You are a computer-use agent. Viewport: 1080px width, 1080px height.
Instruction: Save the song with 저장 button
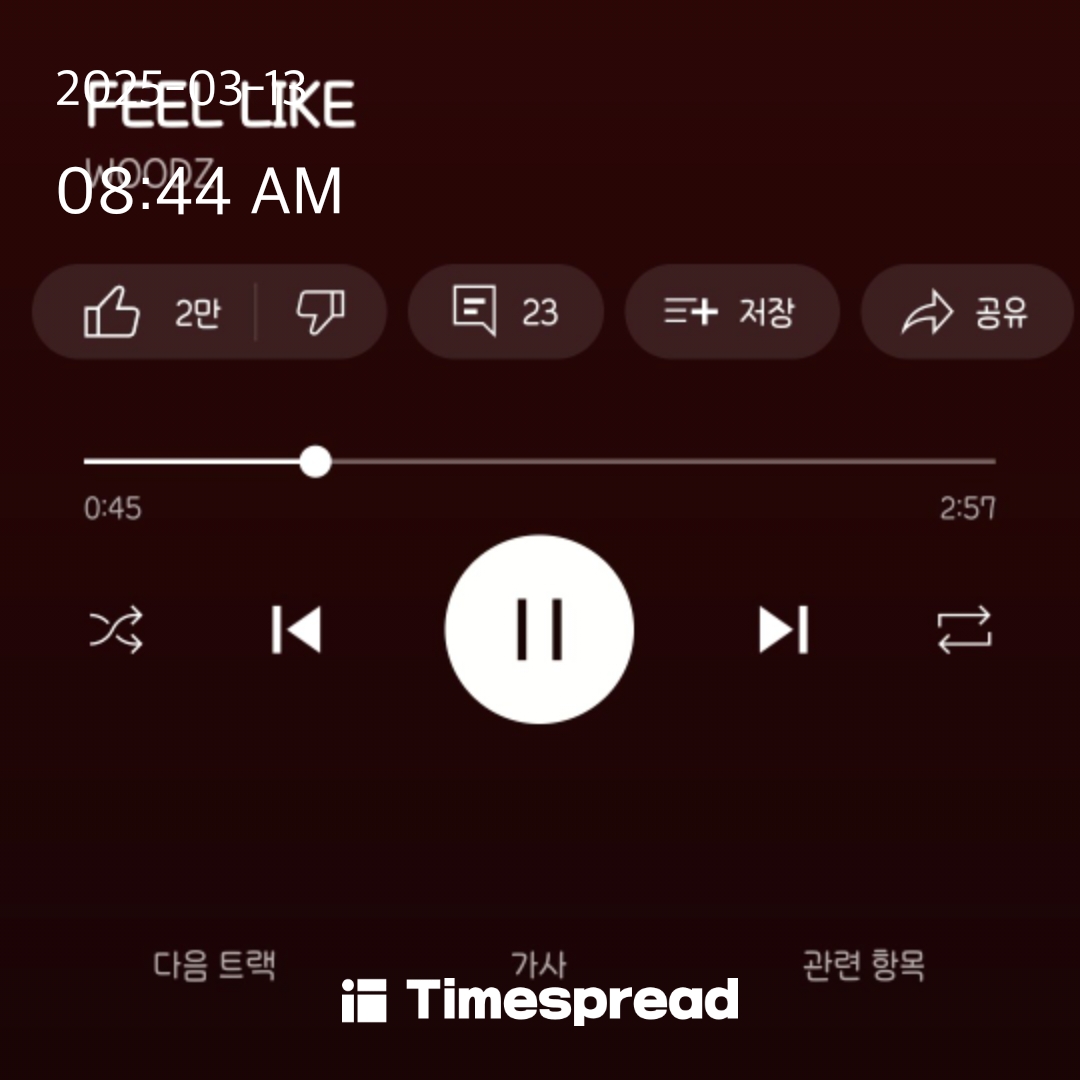tap(731, 312)
